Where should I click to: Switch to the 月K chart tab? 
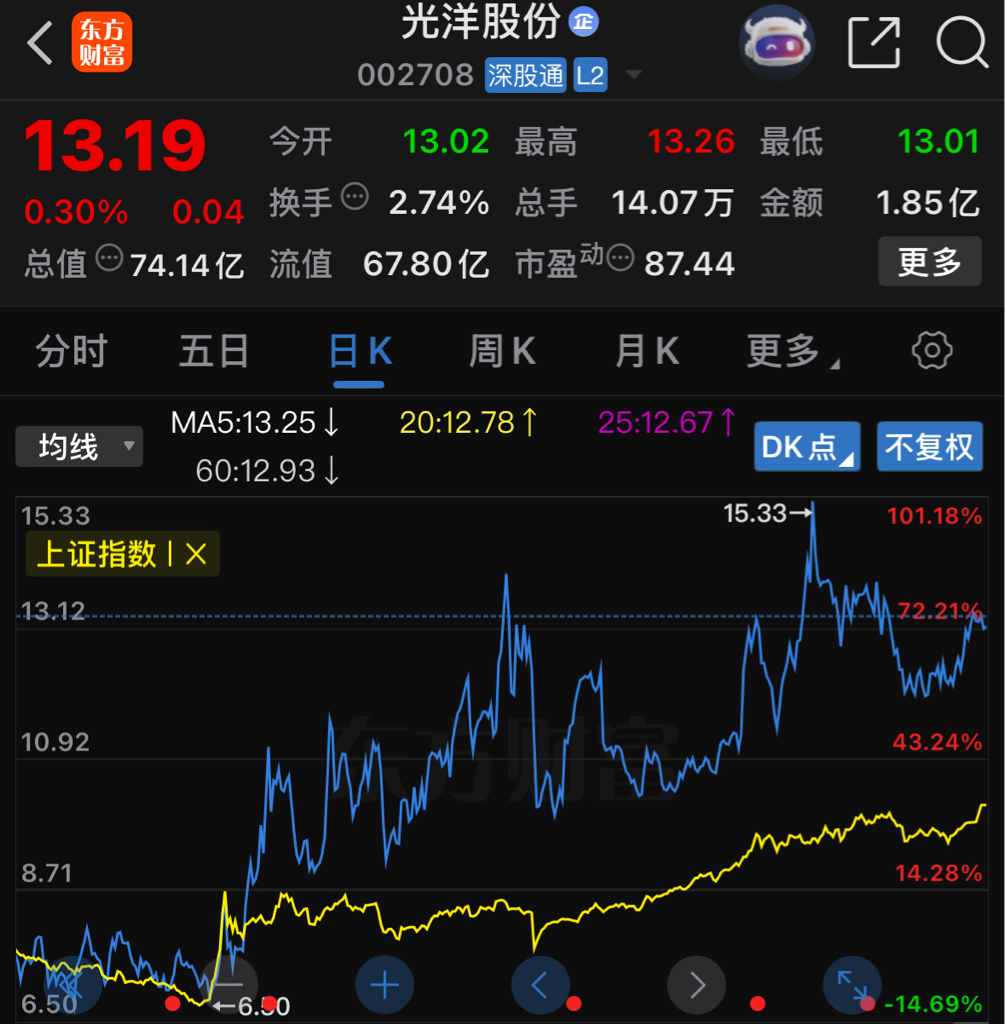click(x=646, y=352)
